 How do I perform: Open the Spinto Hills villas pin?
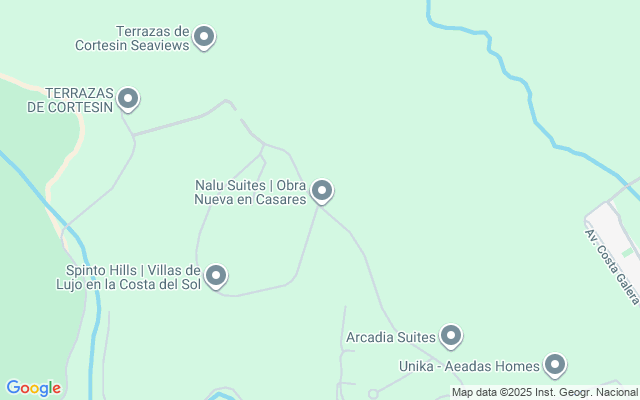[215, 276]
